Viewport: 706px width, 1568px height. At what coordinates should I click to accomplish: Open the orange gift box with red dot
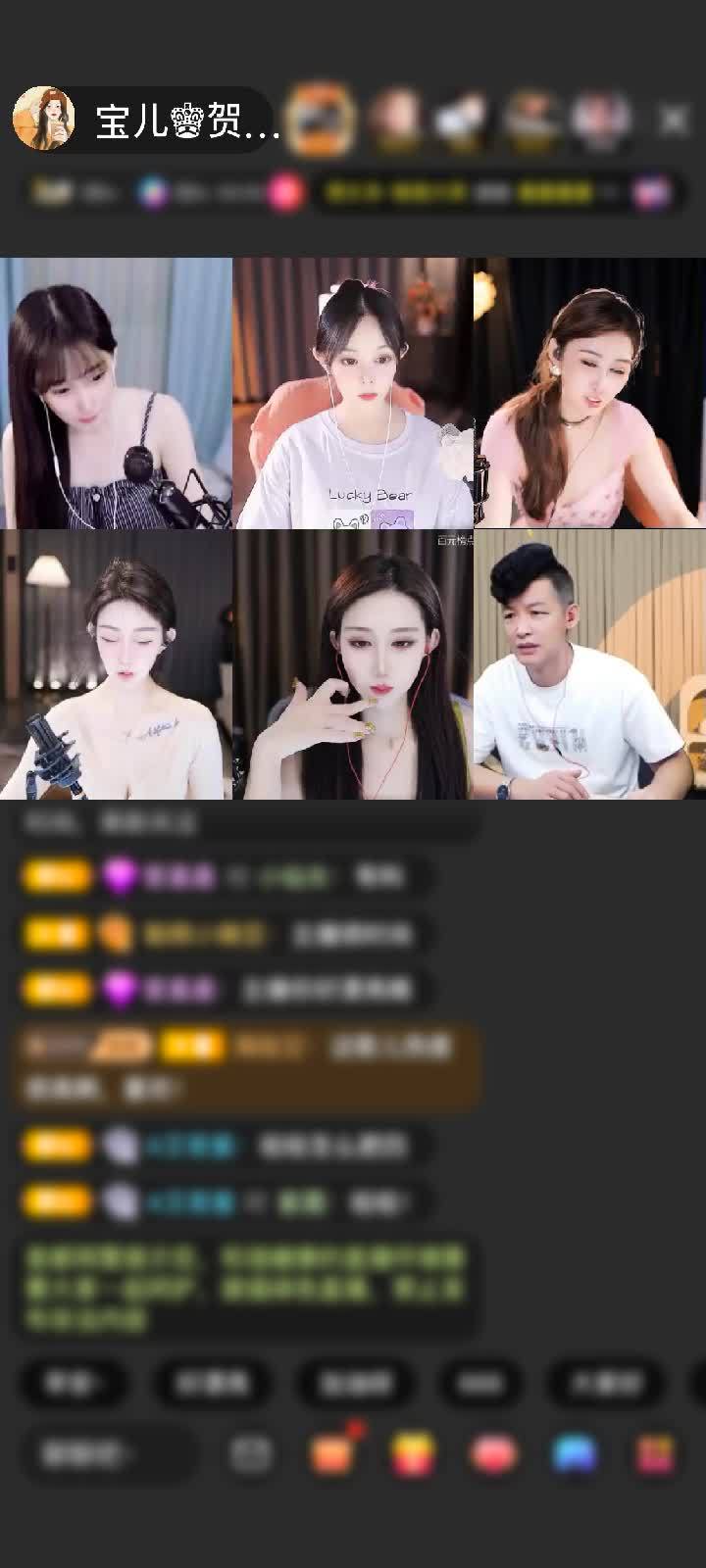pyautogui.click(x=332, y=1455)
